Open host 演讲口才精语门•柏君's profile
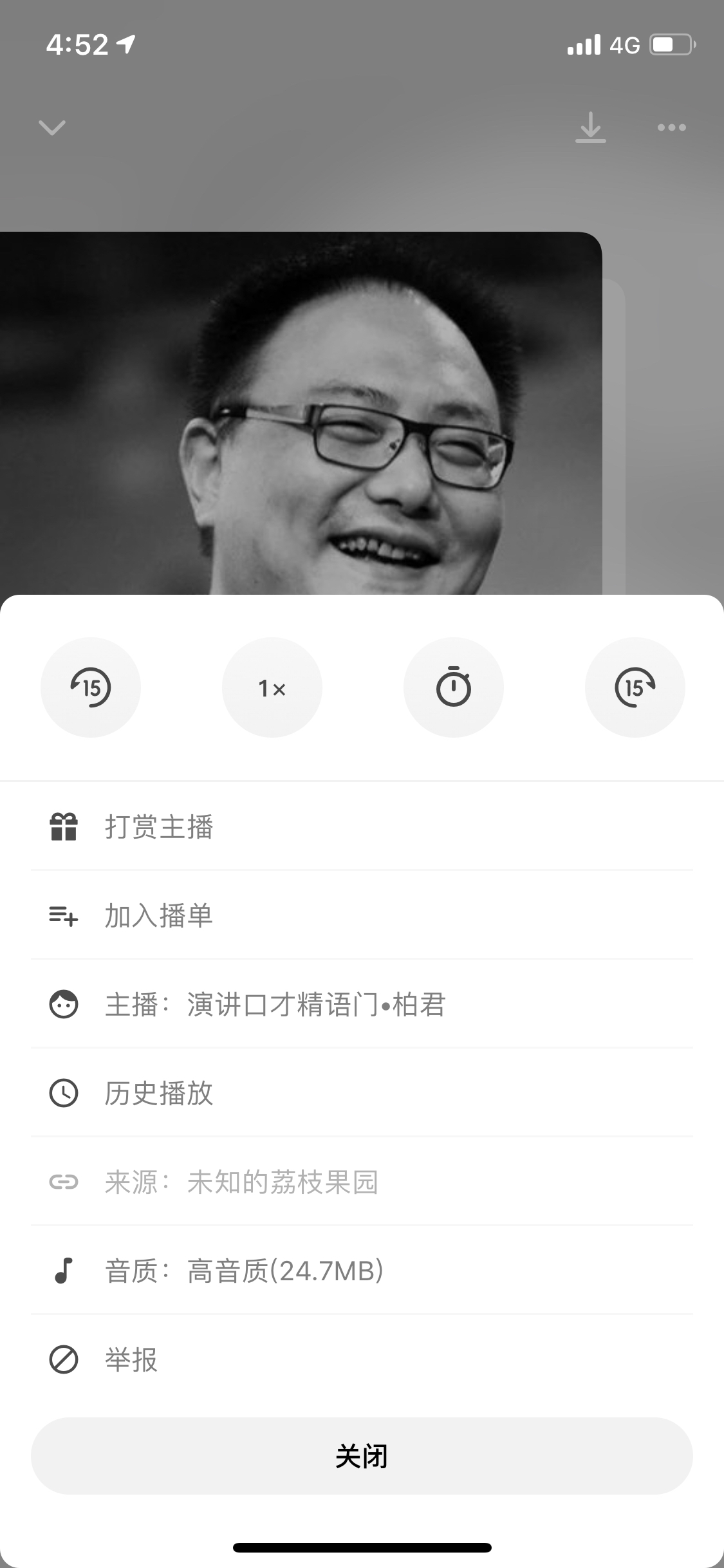This screenshot has width=724, height=1568. click(x=362, y=1004)
